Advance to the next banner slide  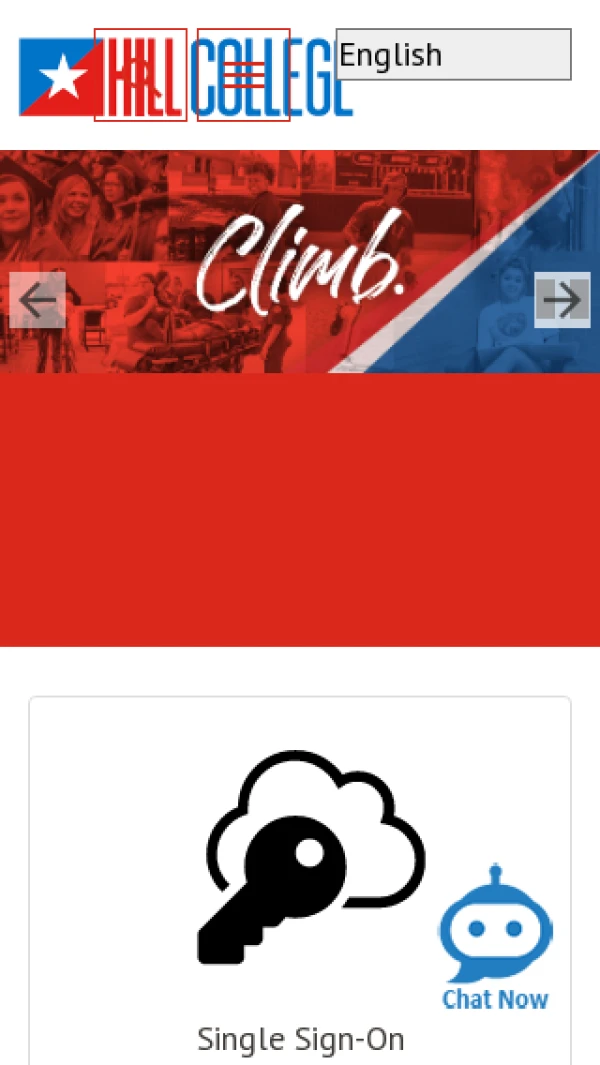pos(562,300)
